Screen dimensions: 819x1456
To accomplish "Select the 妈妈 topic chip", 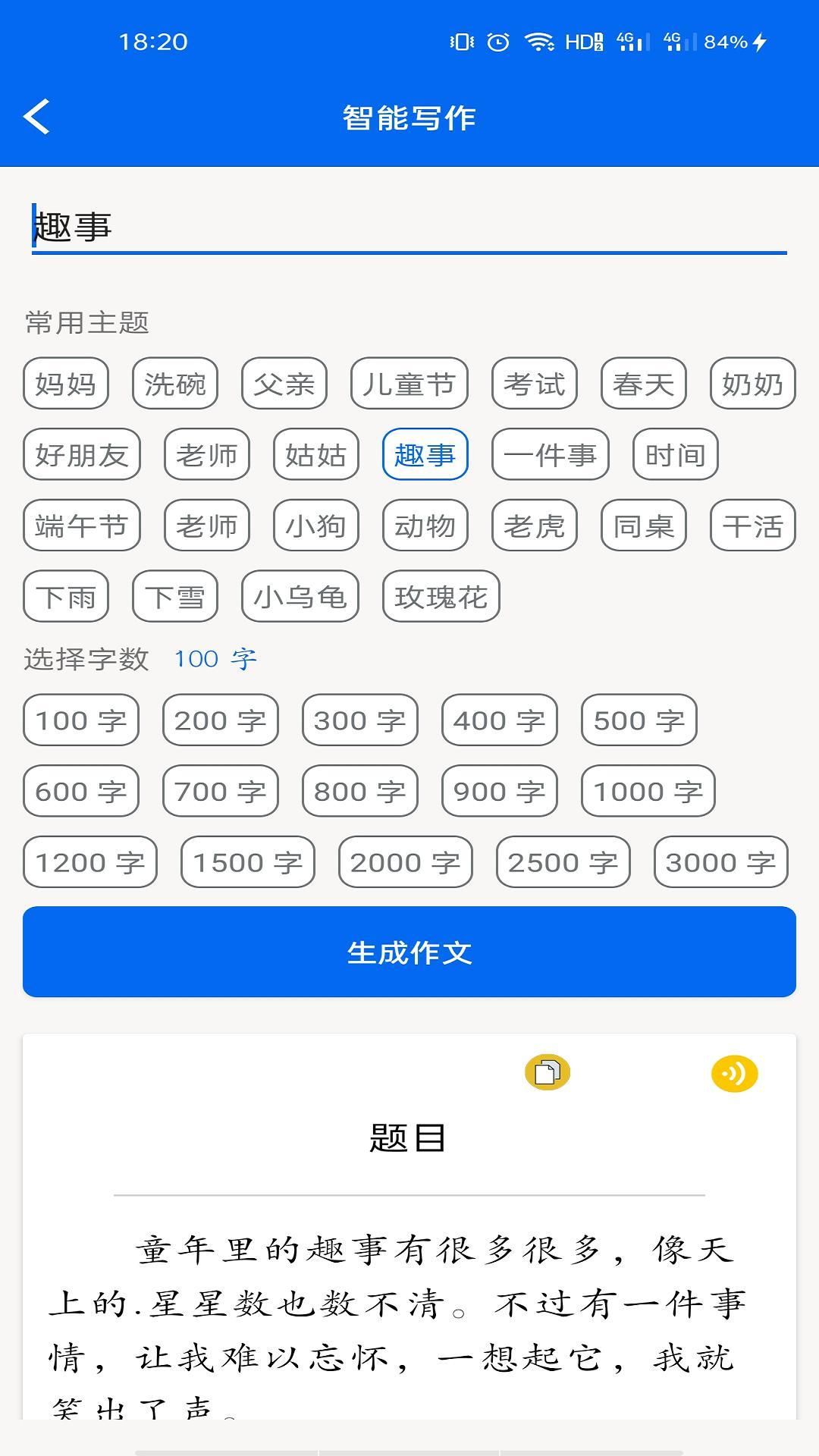I will coord(65,384).
